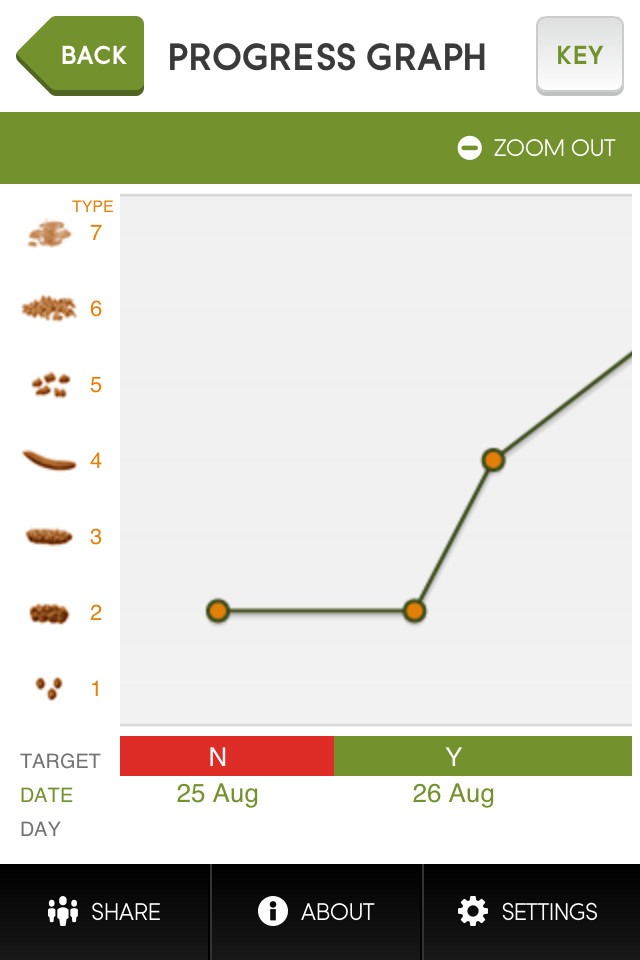The height and width of the screenshot is (960, 640).
Task: Share the progress graph
Action: (x=105, y=911)
